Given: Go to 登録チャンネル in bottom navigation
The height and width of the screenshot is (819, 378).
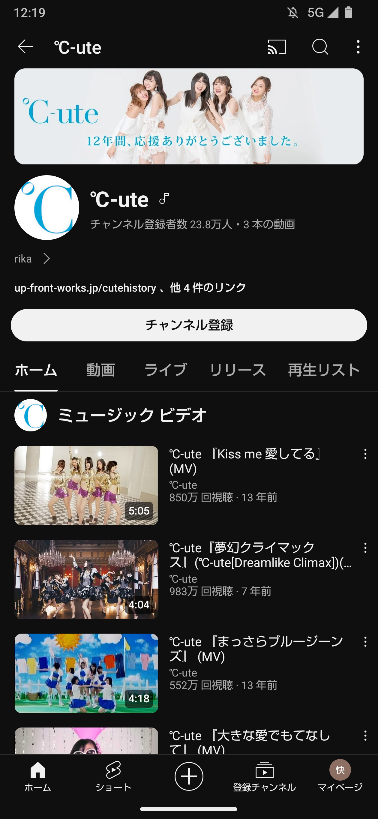Looking at the screenshot, I should click(264, 777).
